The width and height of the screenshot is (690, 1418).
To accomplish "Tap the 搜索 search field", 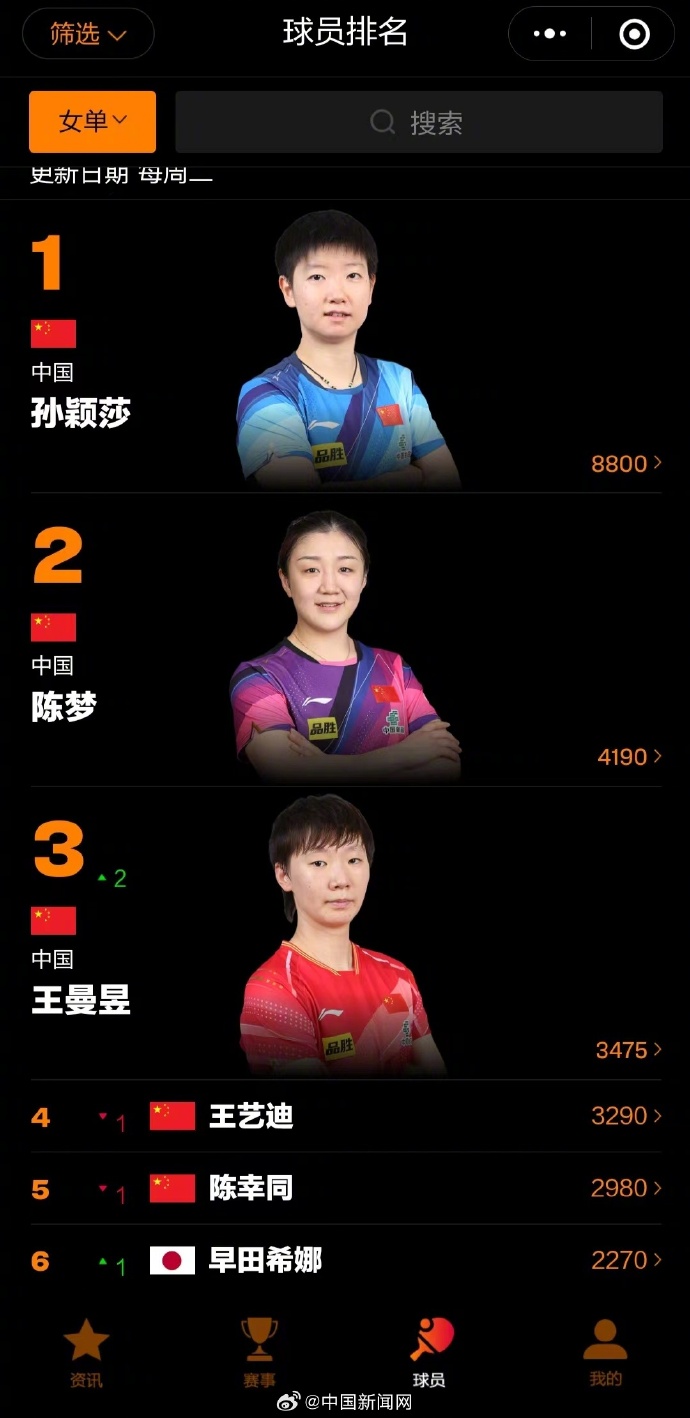I will [x=418, y=122].
